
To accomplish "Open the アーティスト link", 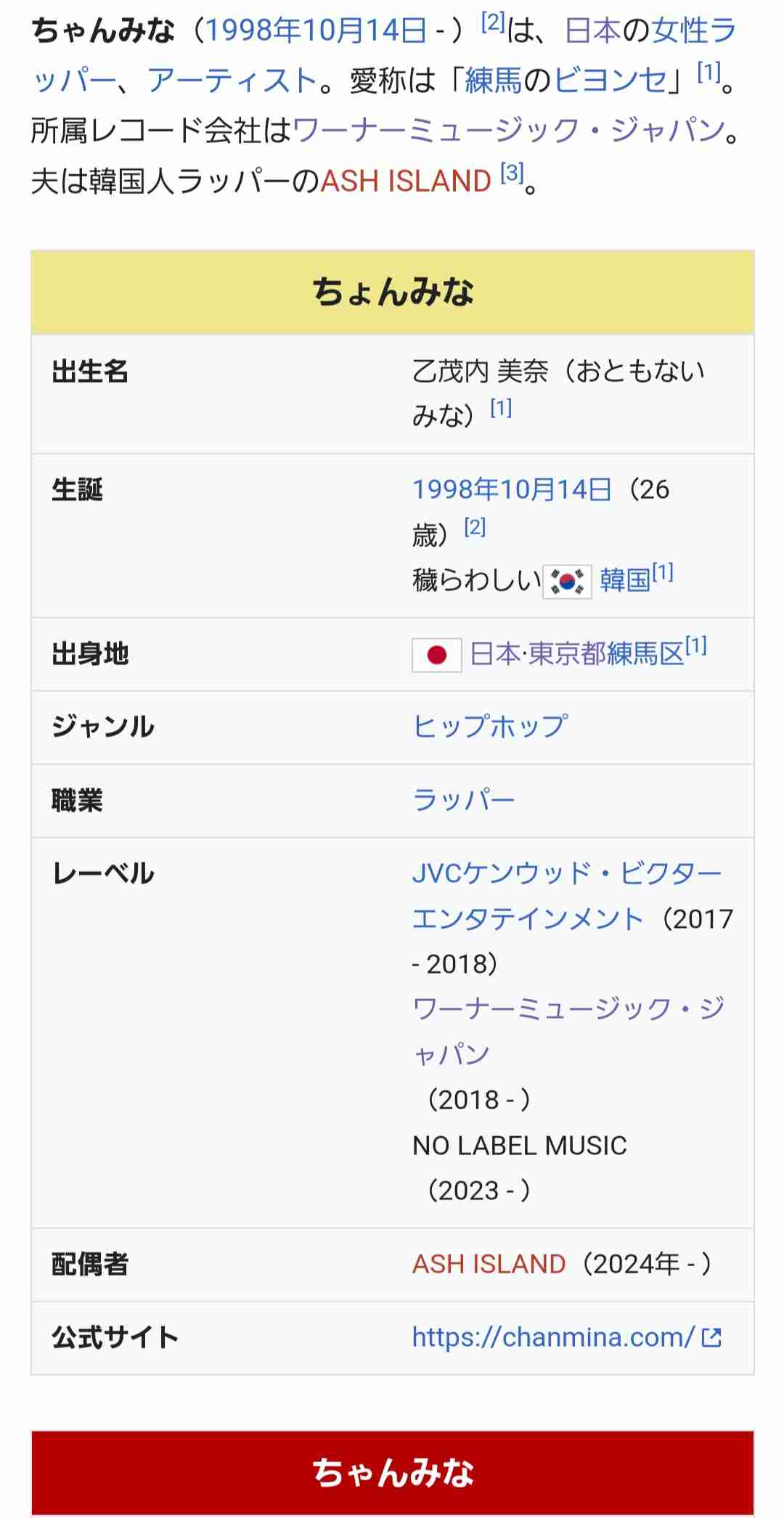I will point(232,81).
